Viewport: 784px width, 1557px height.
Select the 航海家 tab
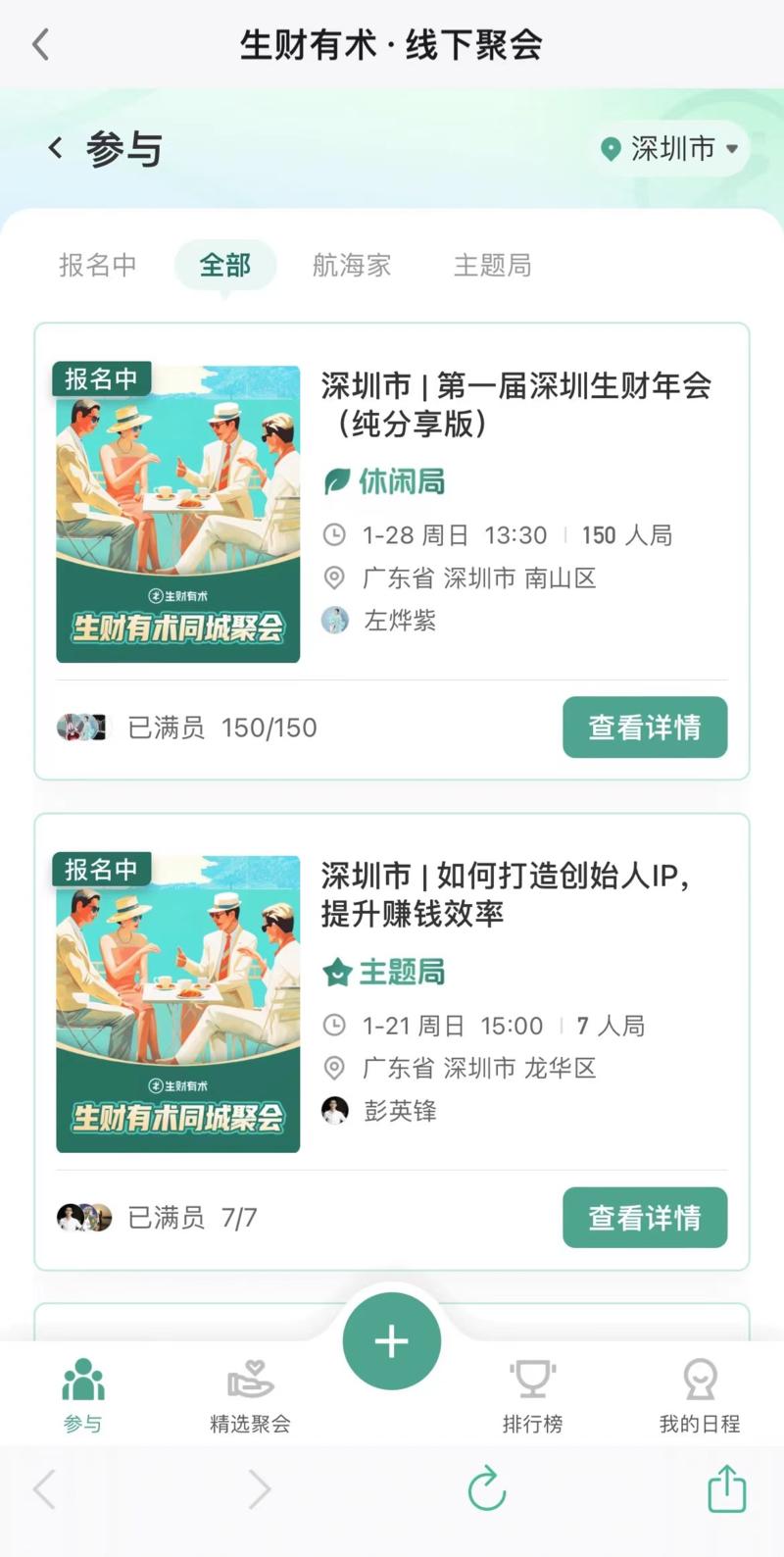(352, 265)
